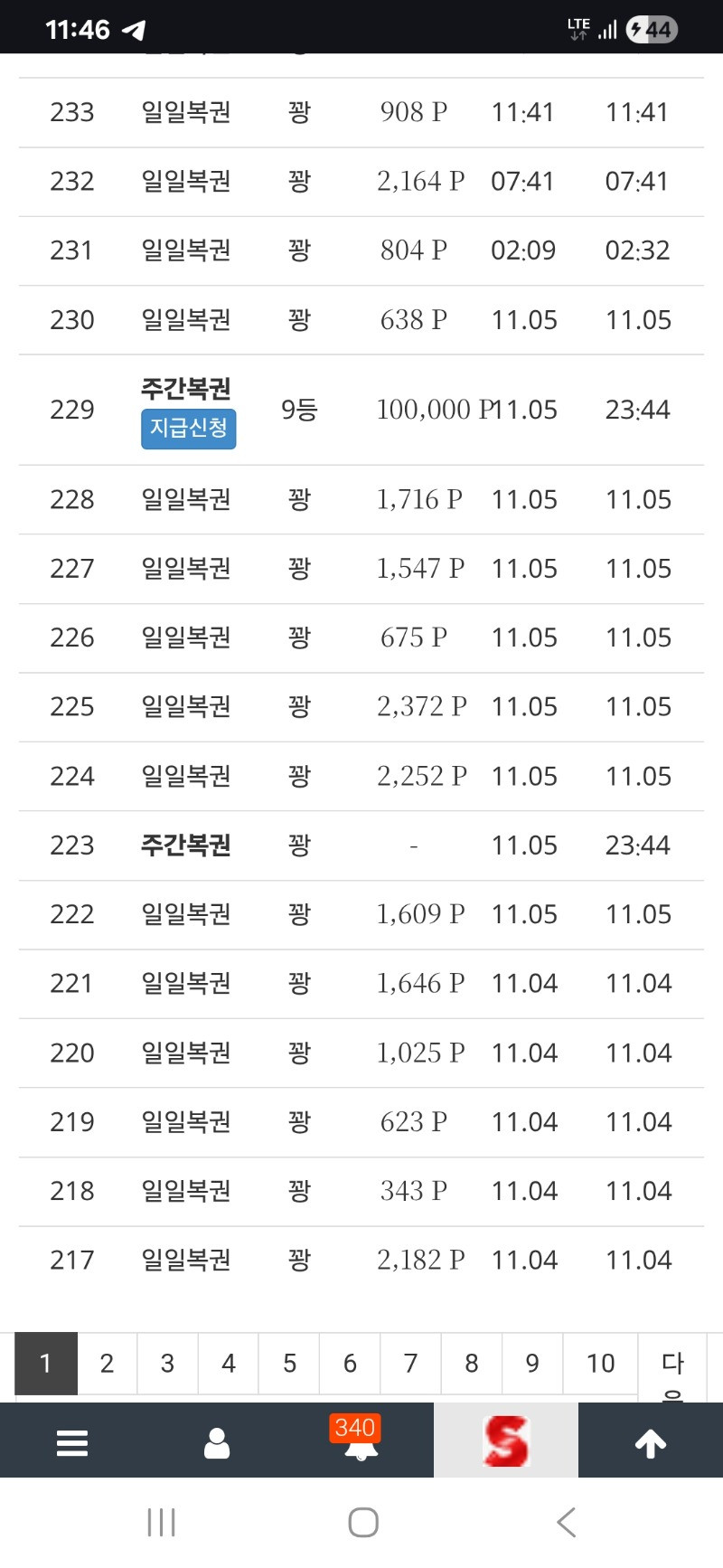Viewport: 723px width, 1568px height.
Task: Tap the red S logo button
Action: tap(505, 1440)
